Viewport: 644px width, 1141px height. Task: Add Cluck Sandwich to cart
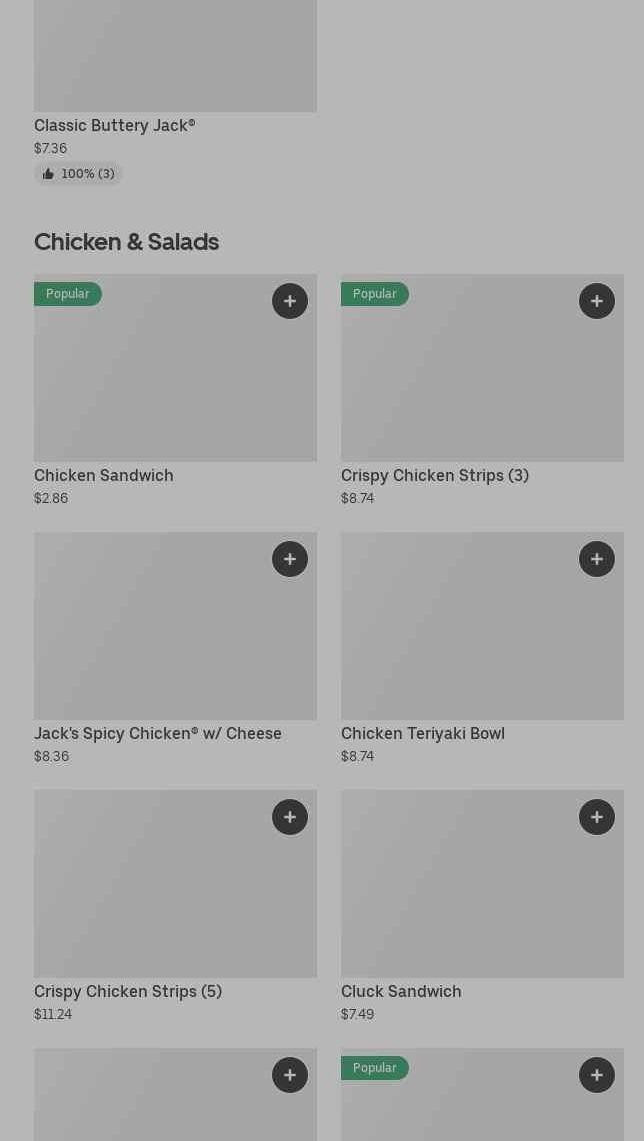coord(597,817)
